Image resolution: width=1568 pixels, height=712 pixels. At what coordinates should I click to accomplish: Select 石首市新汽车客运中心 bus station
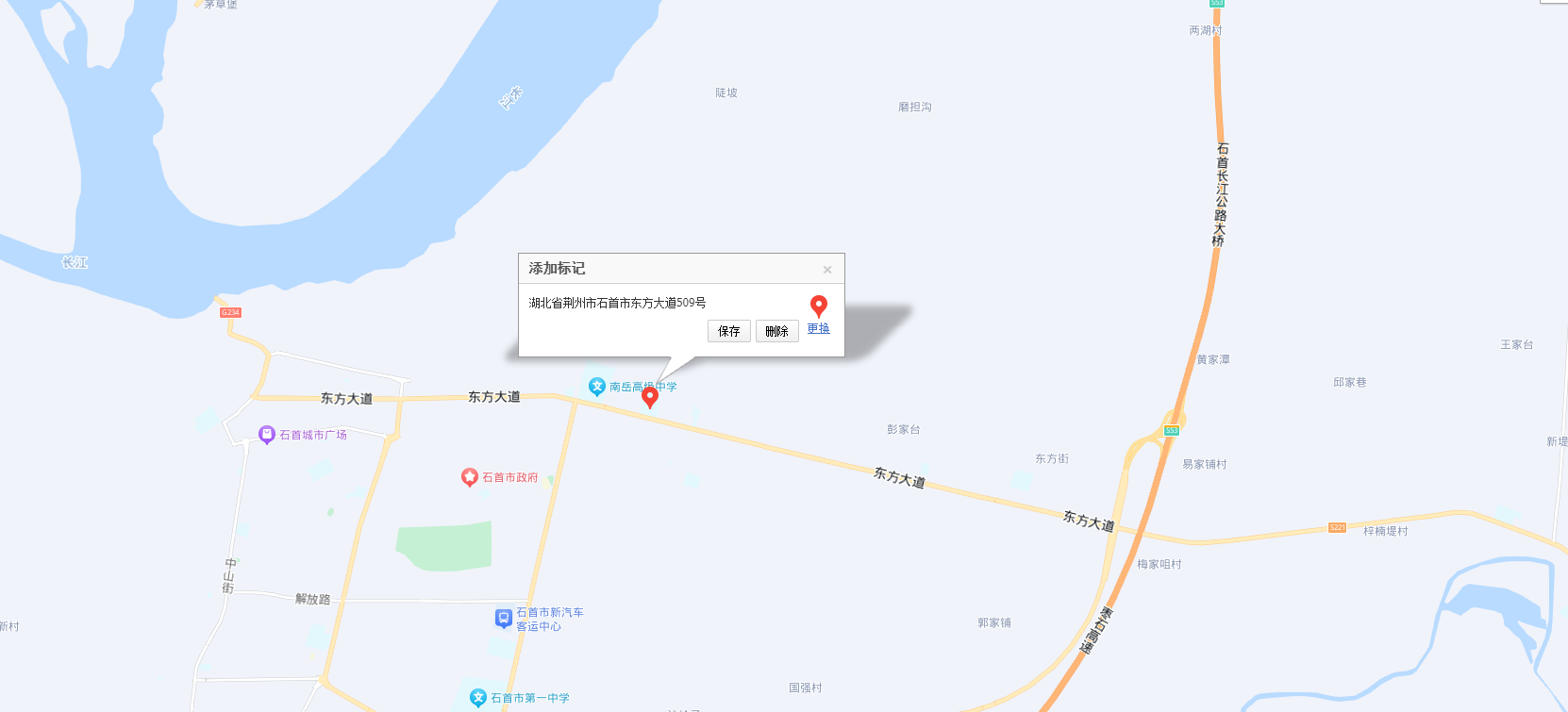click(505, 619)
